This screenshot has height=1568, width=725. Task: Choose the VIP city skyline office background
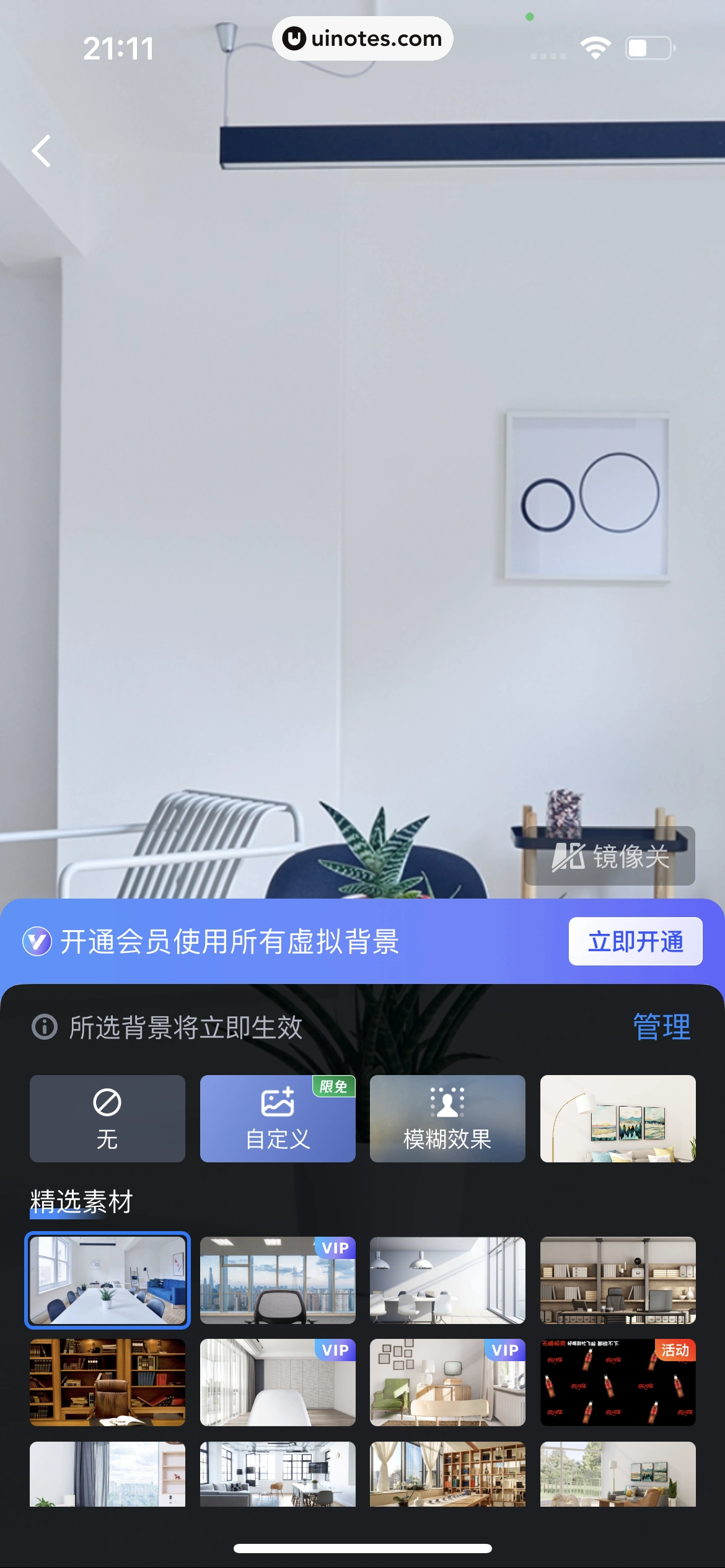pyautogui.click(x=278, y=1280)
